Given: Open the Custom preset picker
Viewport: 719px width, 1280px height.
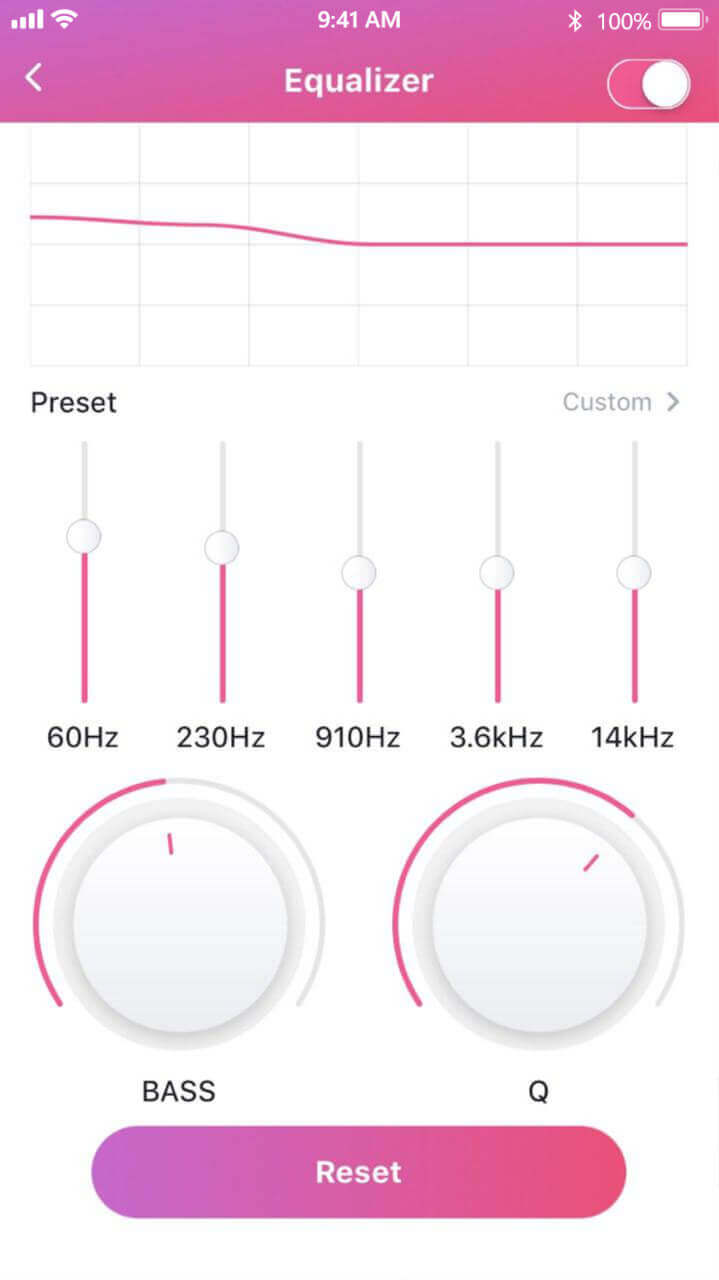Looking at the screenshot, I should coord(620,402).
